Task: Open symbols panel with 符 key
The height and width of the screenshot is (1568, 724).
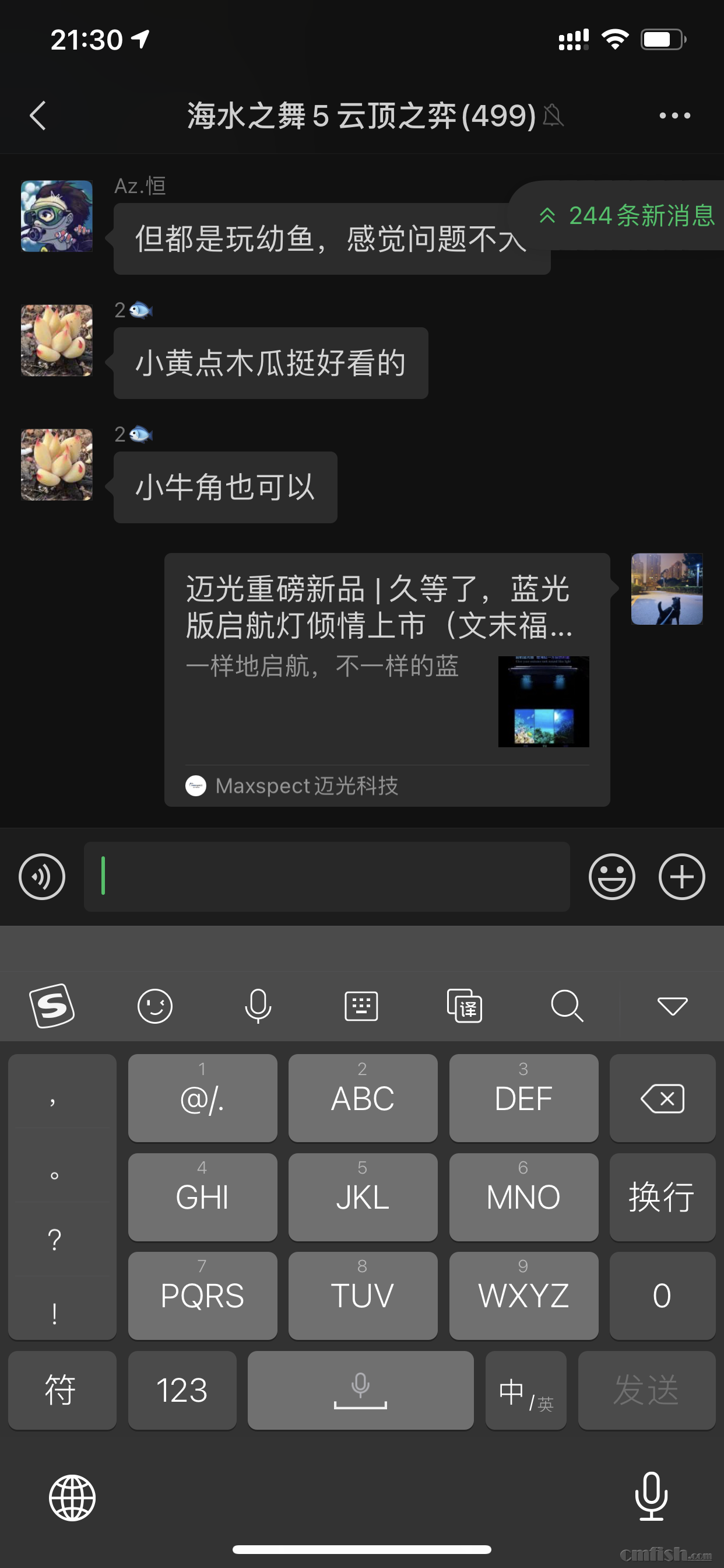Action: (x=61, y=1389)
